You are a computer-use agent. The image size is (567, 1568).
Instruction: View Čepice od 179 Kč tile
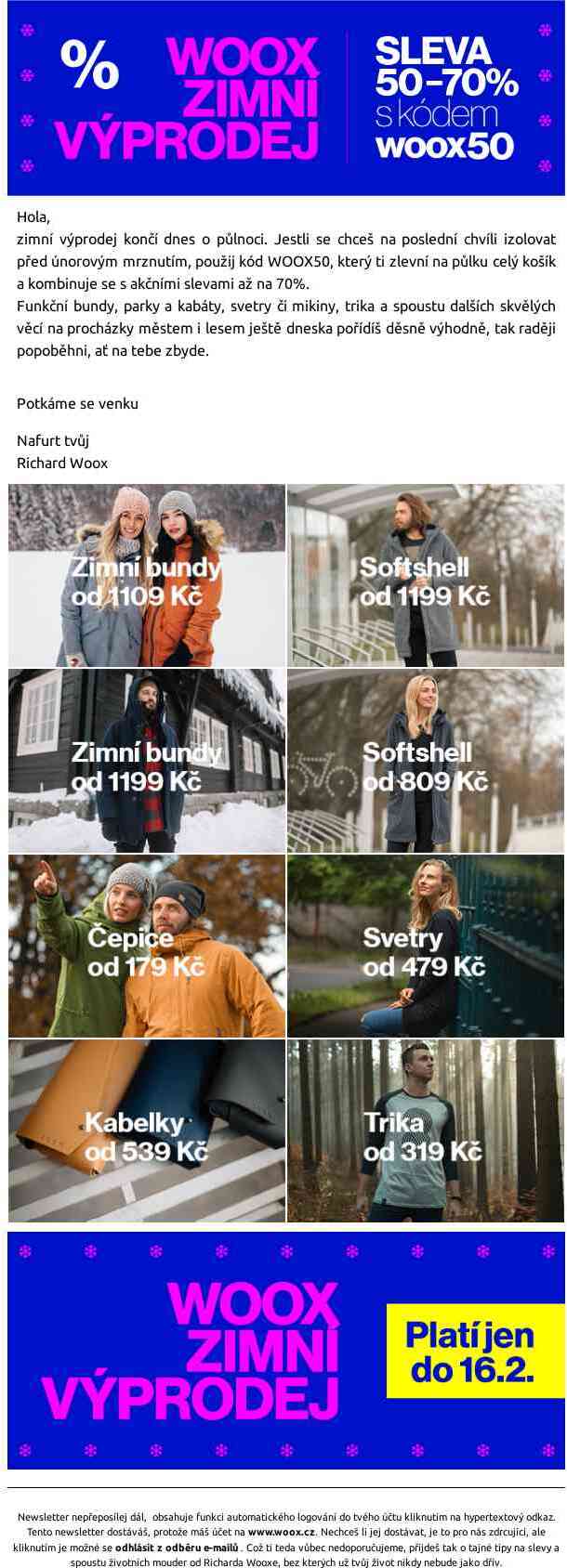point(147,946)
